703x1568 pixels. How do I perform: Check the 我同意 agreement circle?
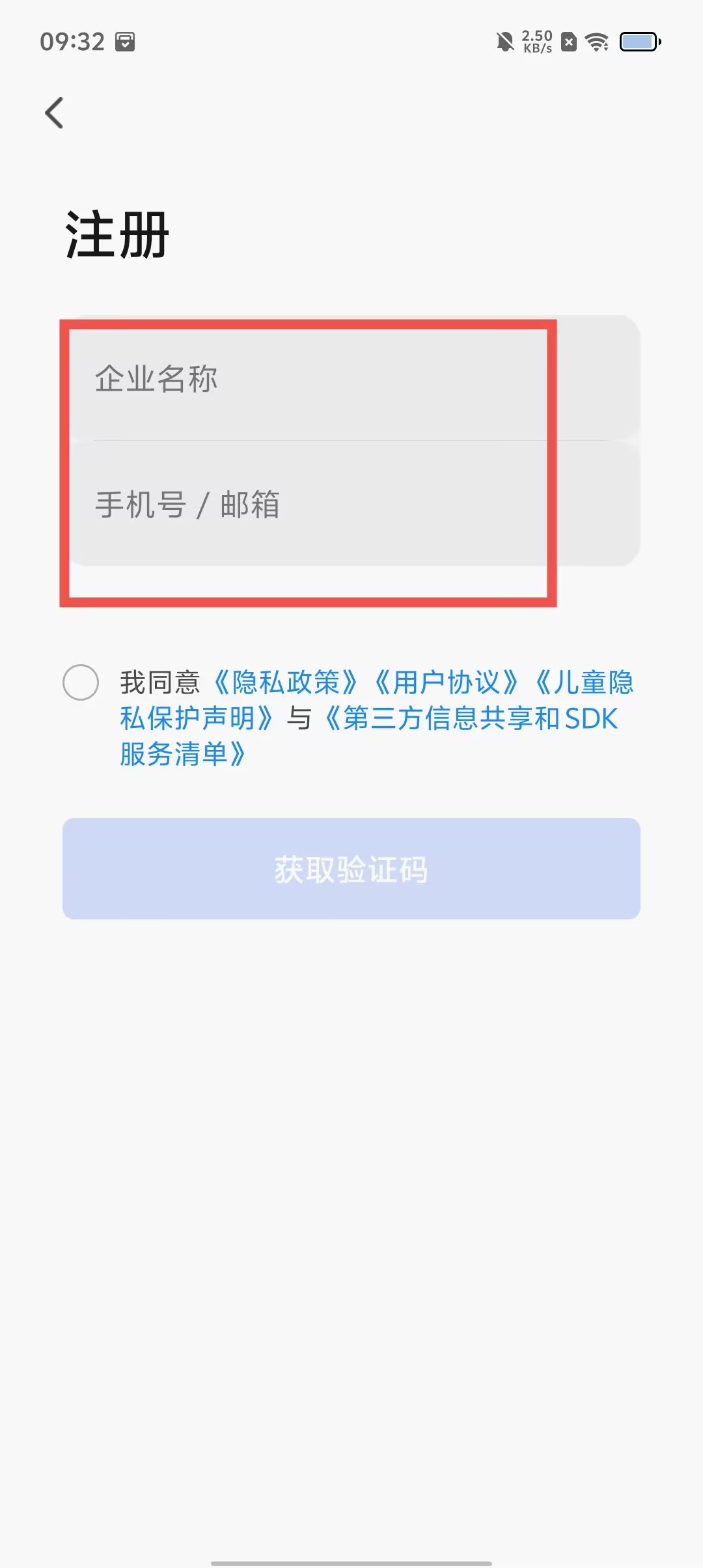[81, 682]
